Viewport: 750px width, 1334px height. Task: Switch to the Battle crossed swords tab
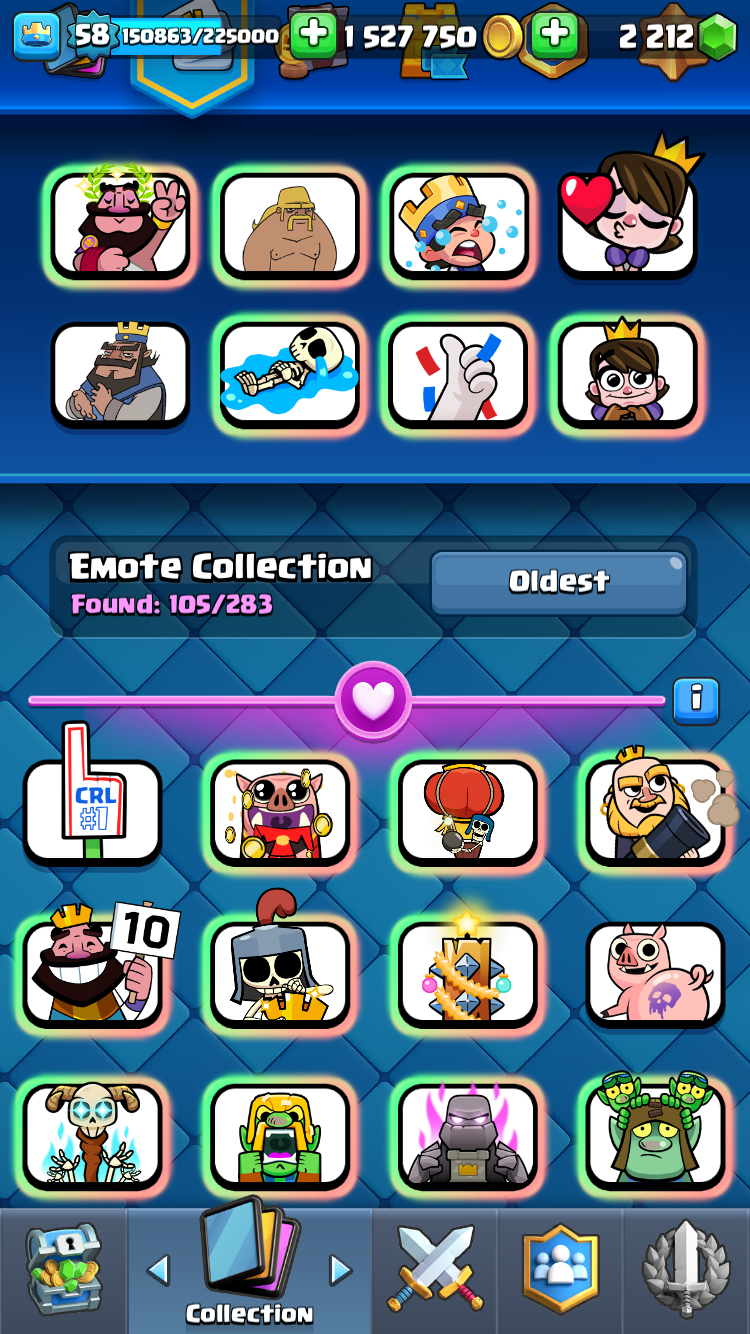[435, 1270]
